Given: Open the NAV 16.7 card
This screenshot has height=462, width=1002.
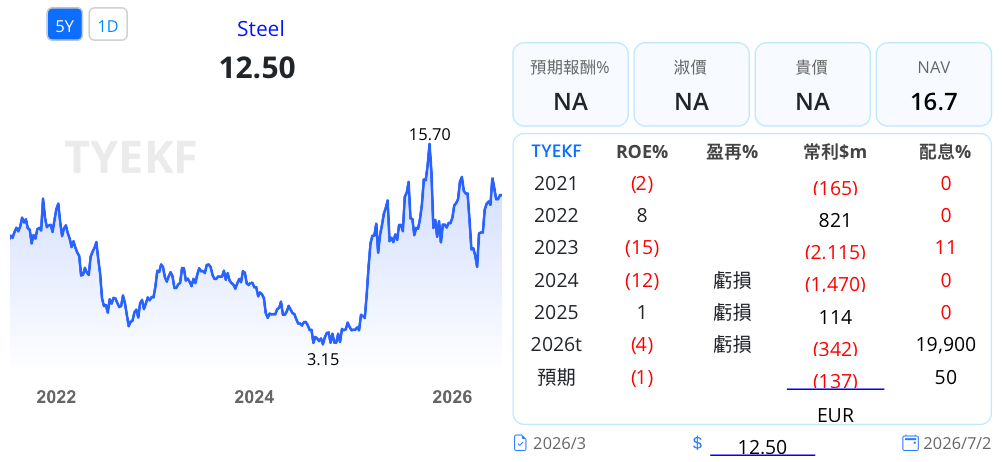Looking at the screenshot, I should tap(934, 84).
